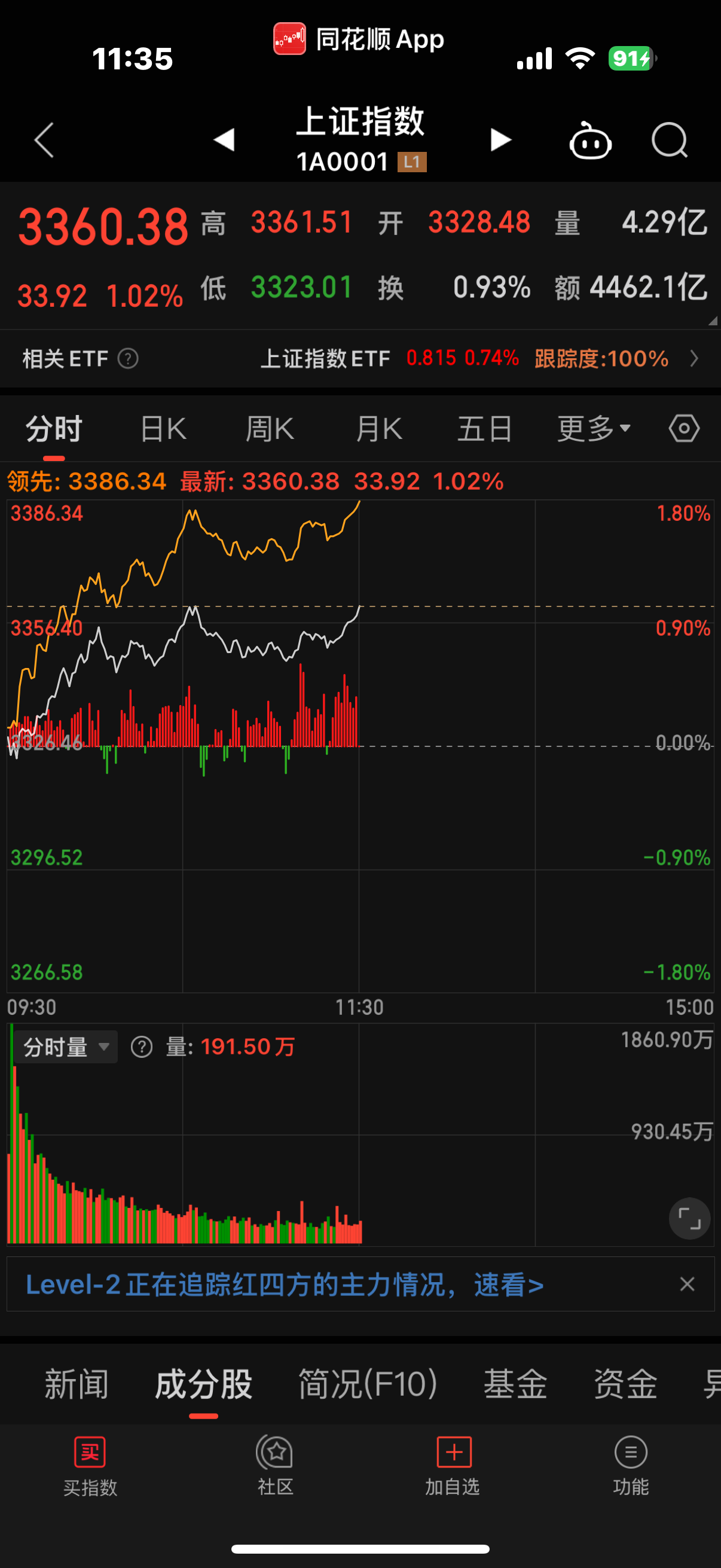Go back using the top-left arrow

click(44, 140)
